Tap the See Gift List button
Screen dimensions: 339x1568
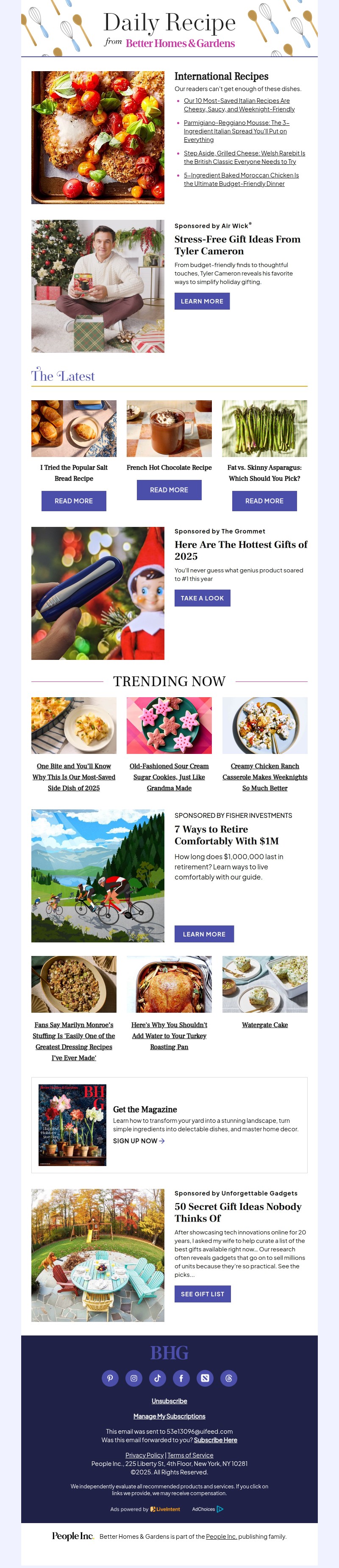point(203,1294)
